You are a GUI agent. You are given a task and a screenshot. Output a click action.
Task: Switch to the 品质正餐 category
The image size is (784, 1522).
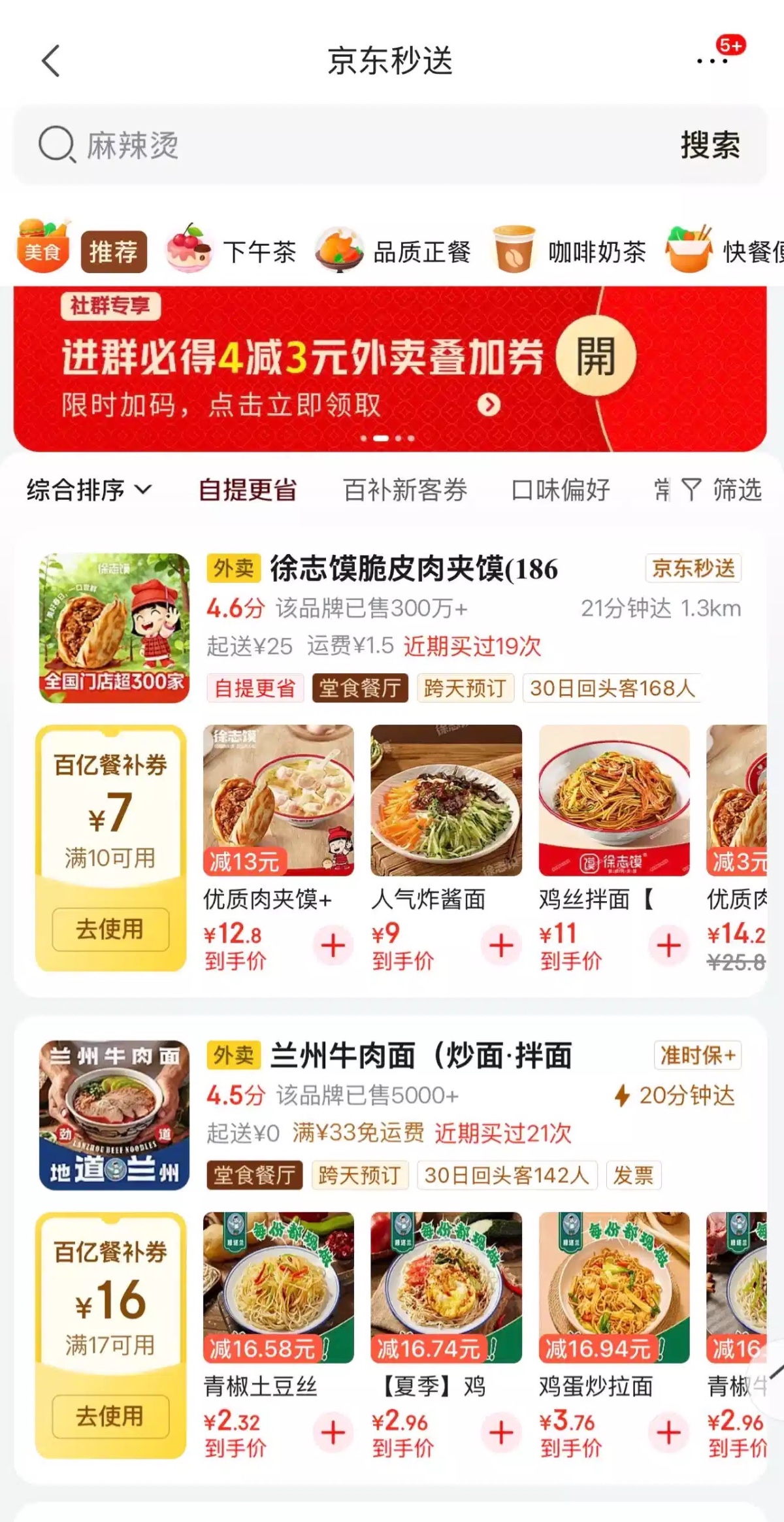pyautogui.click(x=393, y=252)
